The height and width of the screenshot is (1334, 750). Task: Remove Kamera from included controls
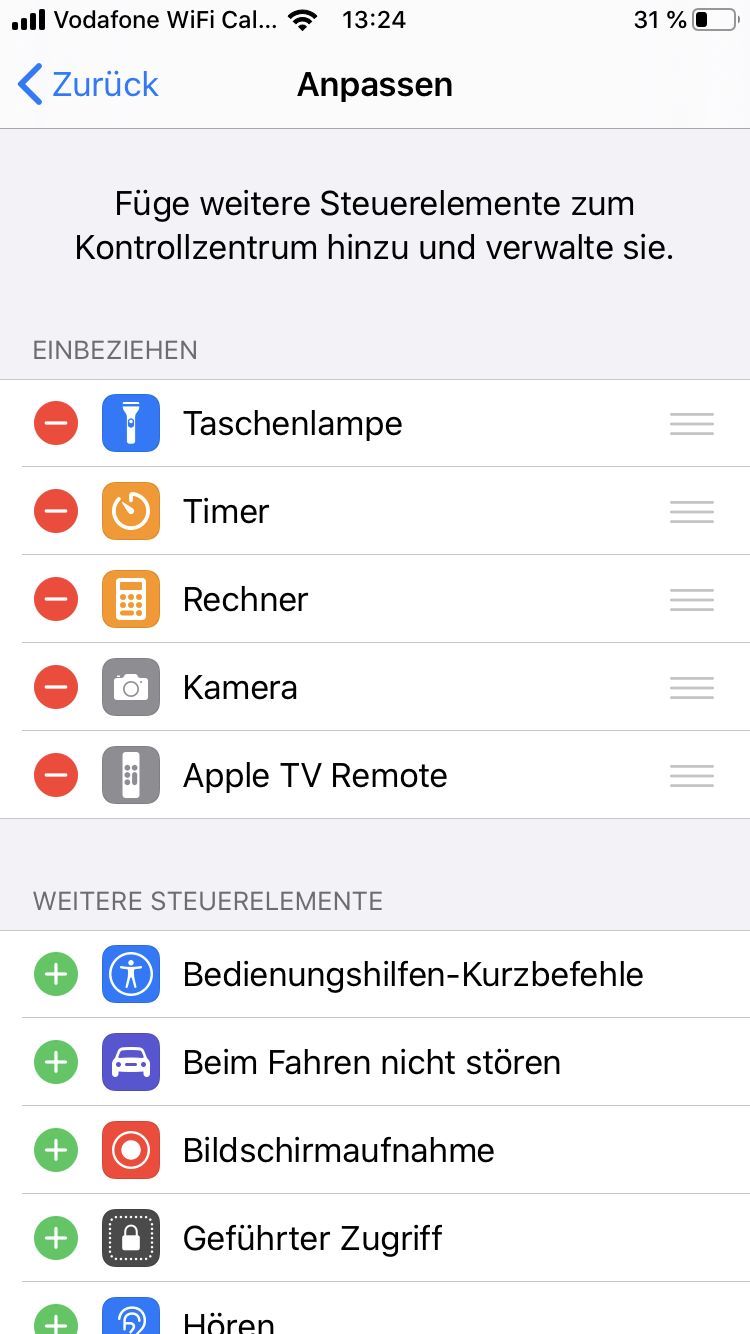coord(56,687)
